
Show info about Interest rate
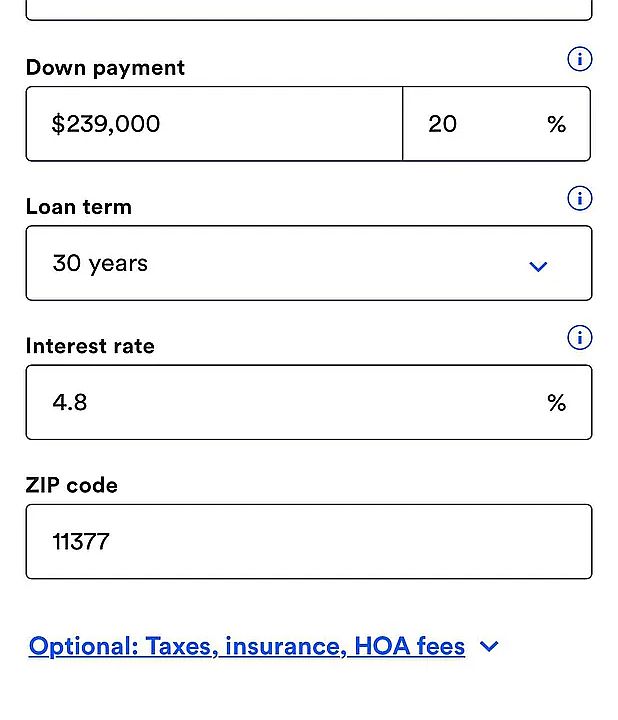click(x=579, y=338)
